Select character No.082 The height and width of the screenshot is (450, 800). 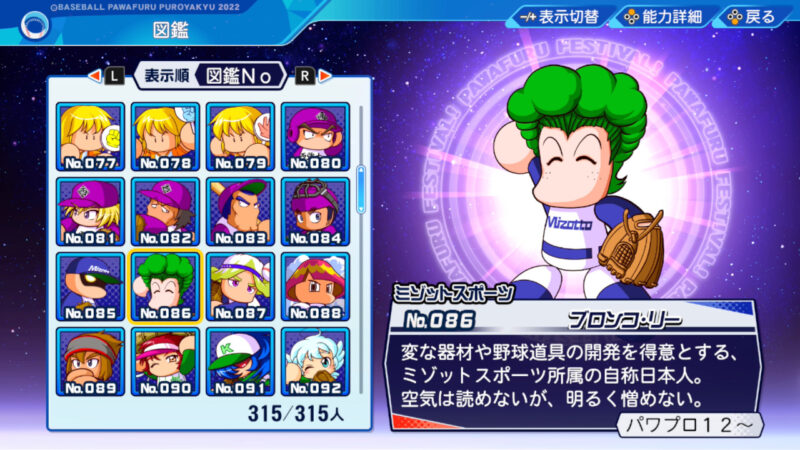(166, 211)
